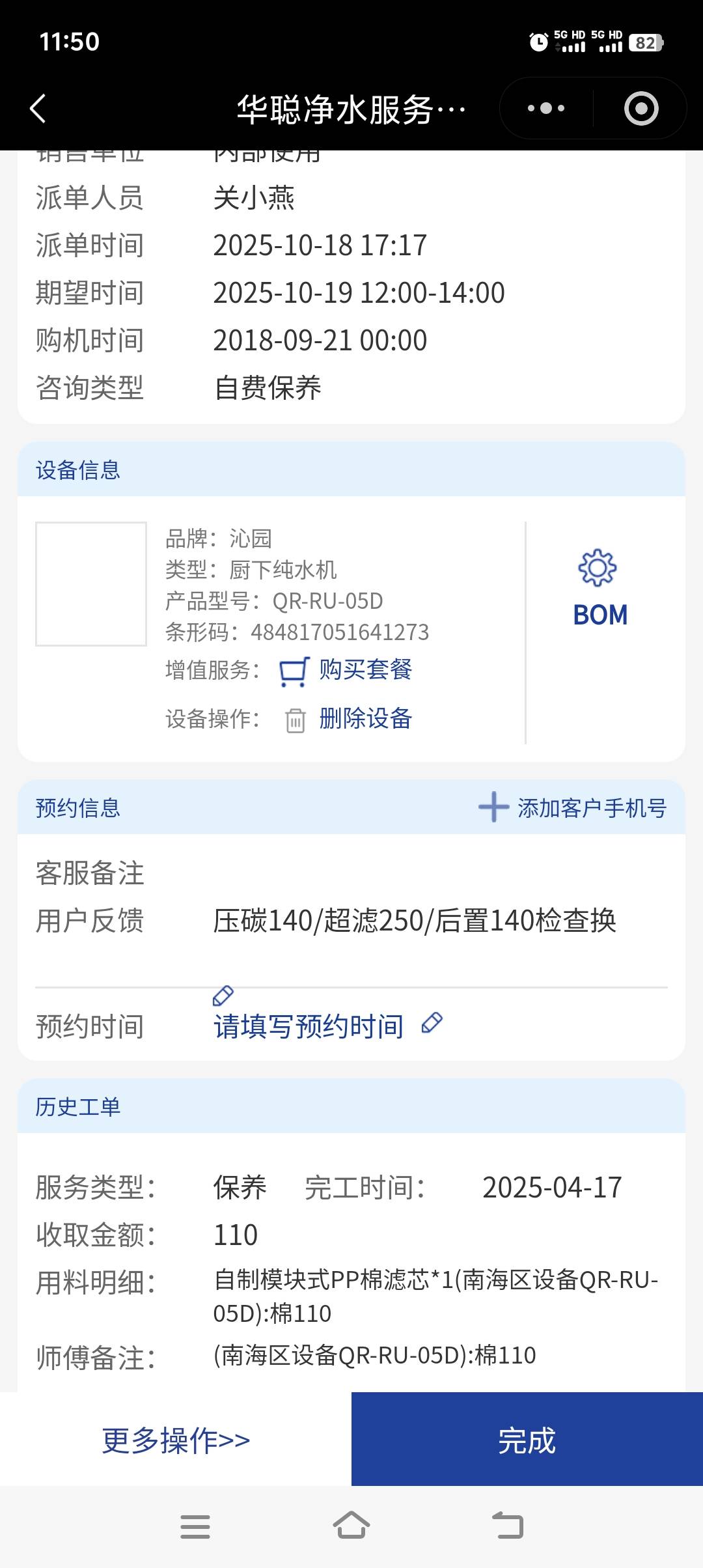Open the device image thumbnail
This screenshot has width=703, height=1568.
click(91, 583)
